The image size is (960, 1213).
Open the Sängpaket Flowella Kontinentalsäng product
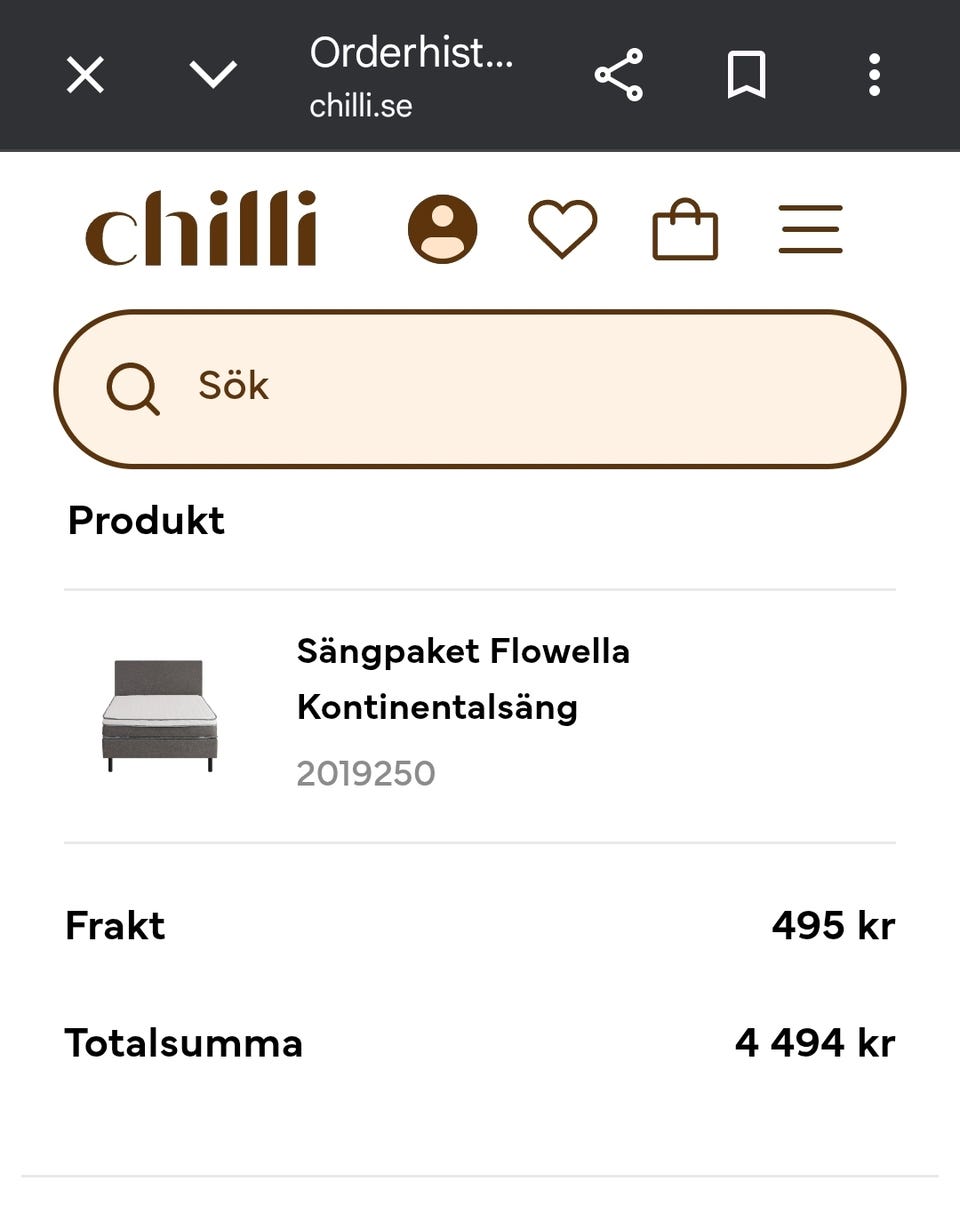[x=462, y=679]
